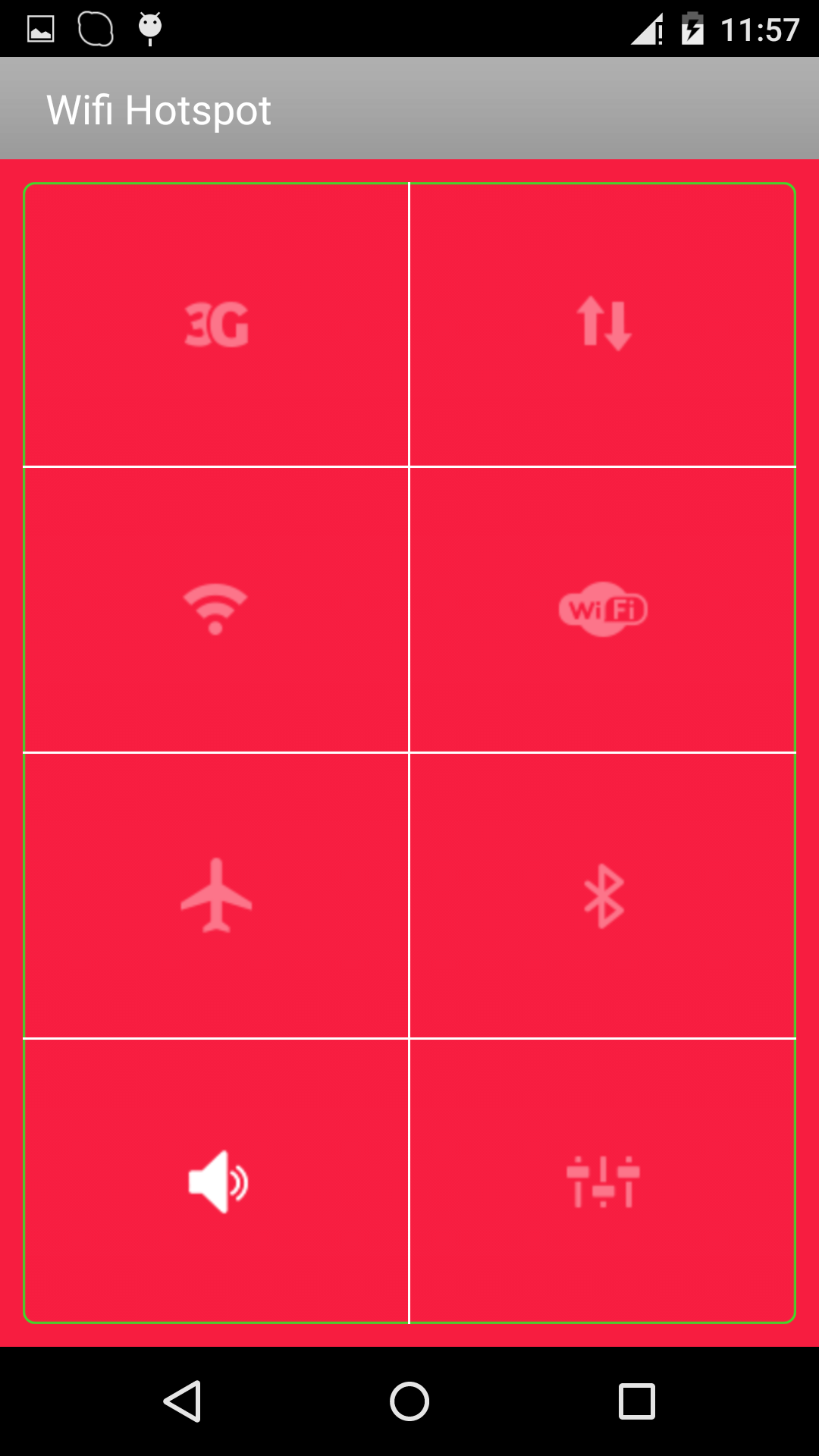Toggle the 3G mobile data tile
Viewport: 819px width, 1456px height.
pyautogui.click(x=216, y=324)
